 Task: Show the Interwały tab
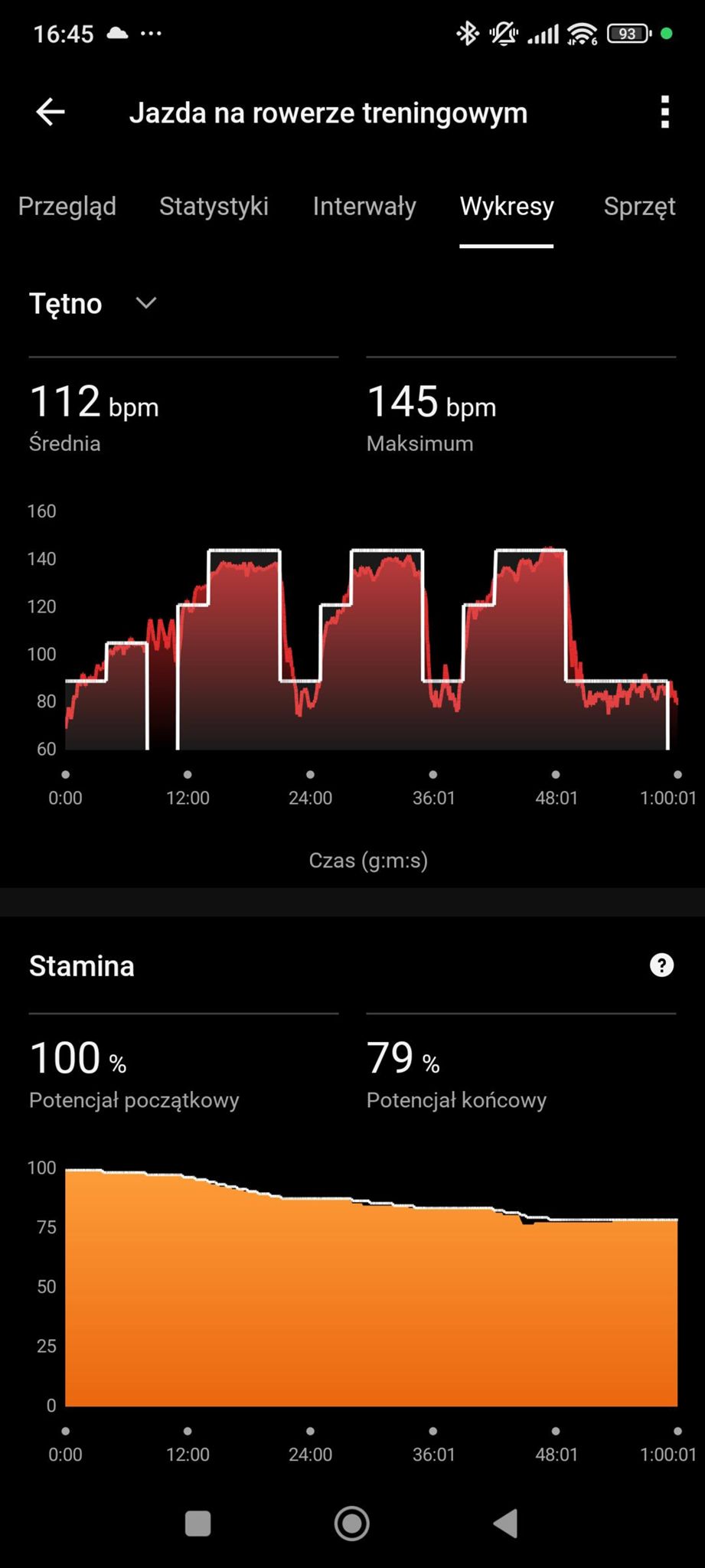(x=364, y=206)
